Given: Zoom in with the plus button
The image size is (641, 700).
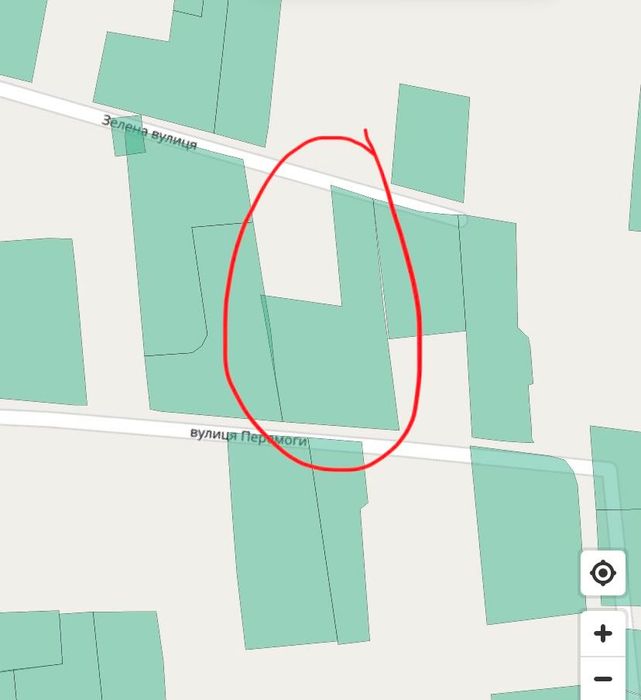Looking at the screenshot, I should pos(603,634).
